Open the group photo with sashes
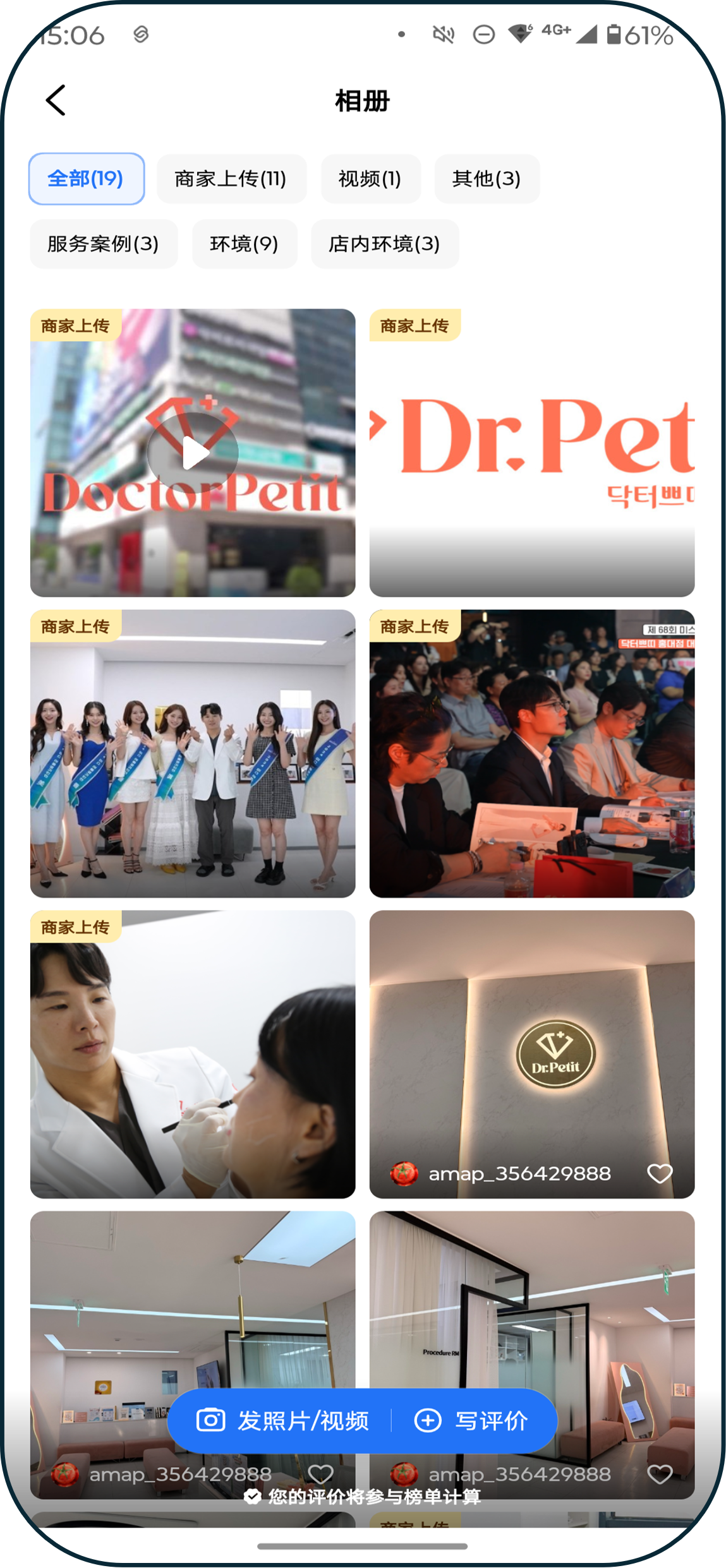The height and width of the screenshot is (1568, 726). click(x=193, y=753)
